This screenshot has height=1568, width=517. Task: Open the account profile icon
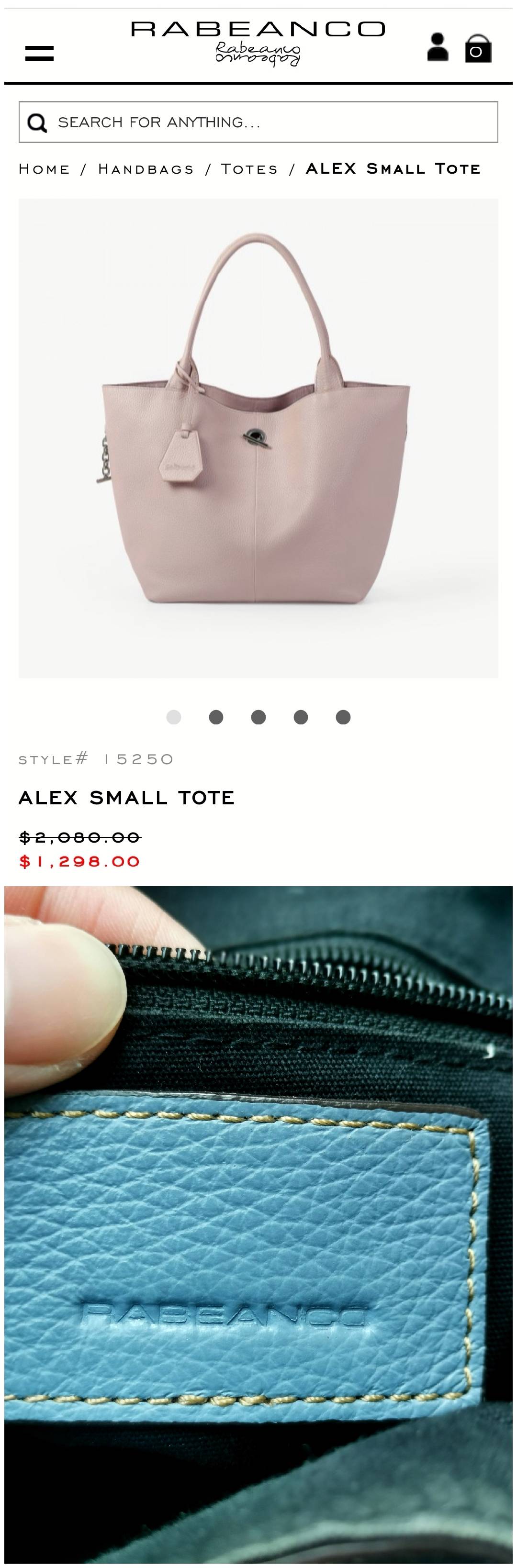point(437,47)
